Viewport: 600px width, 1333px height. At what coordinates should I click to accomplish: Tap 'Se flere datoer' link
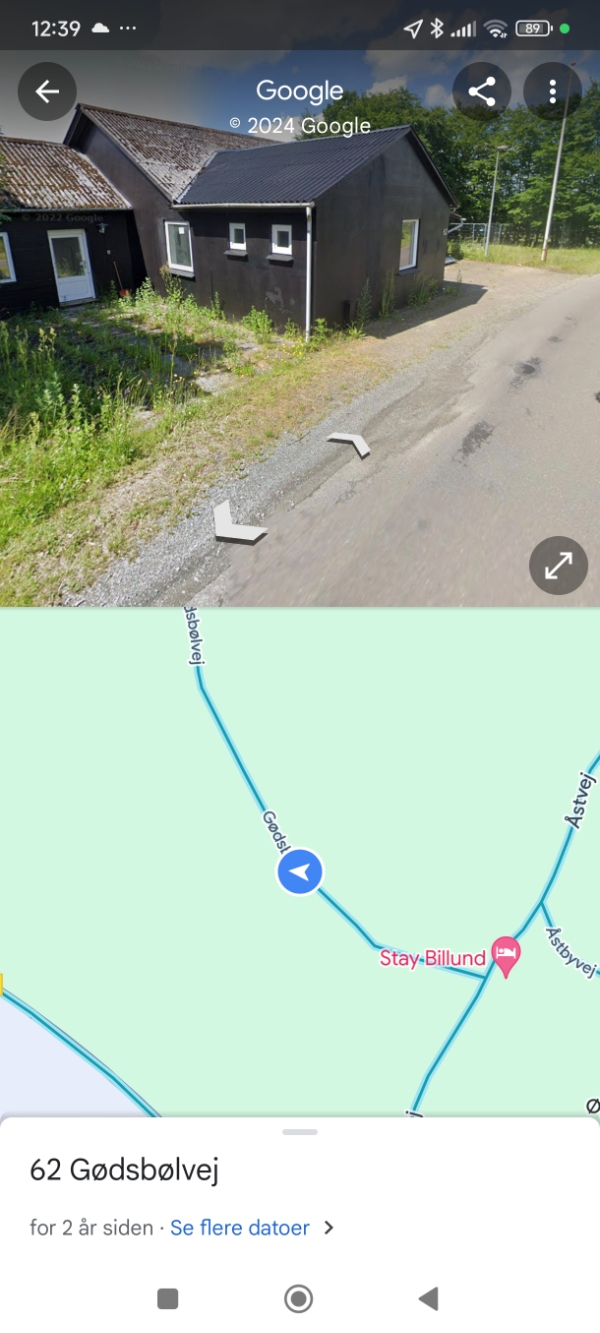240,1227
